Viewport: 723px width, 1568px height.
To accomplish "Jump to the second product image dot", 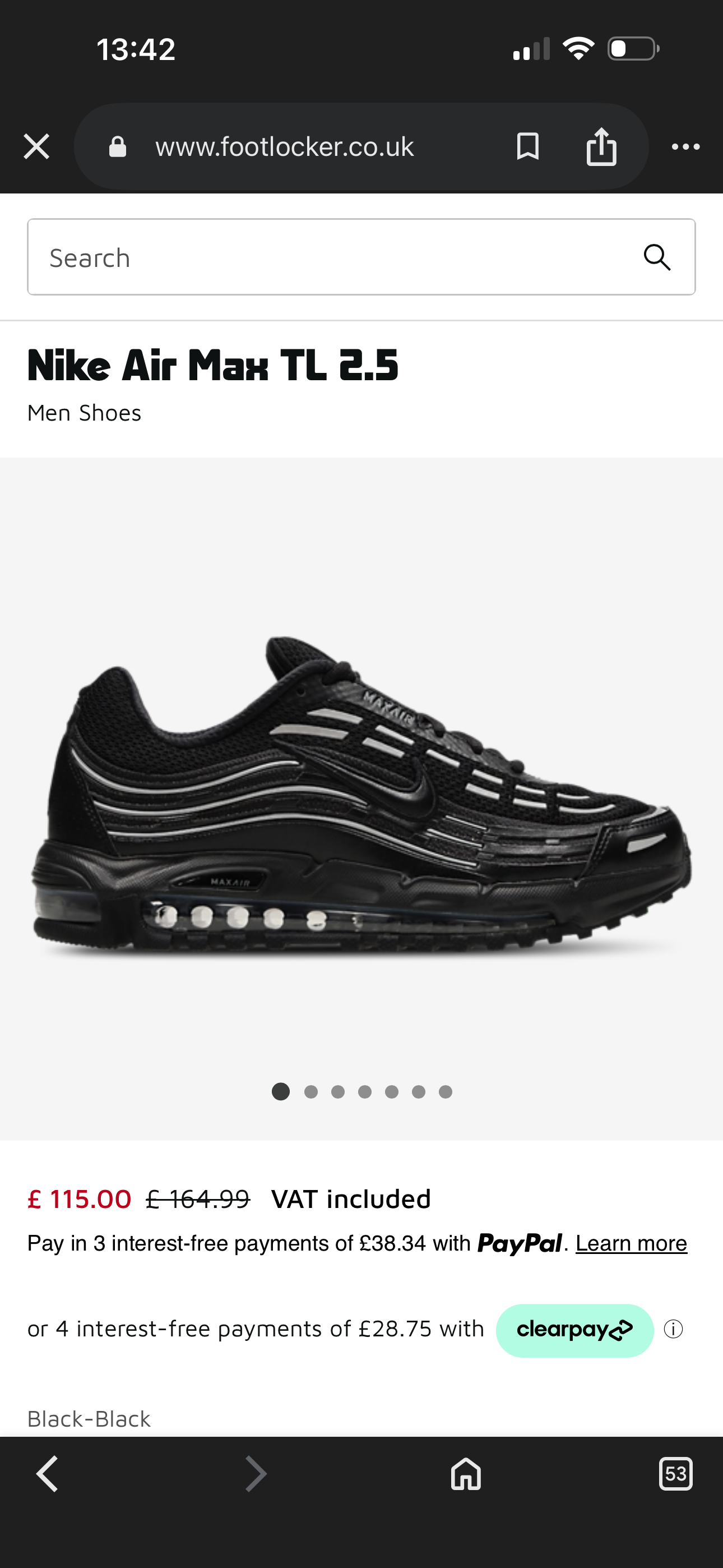I will tap(311, 1092).
